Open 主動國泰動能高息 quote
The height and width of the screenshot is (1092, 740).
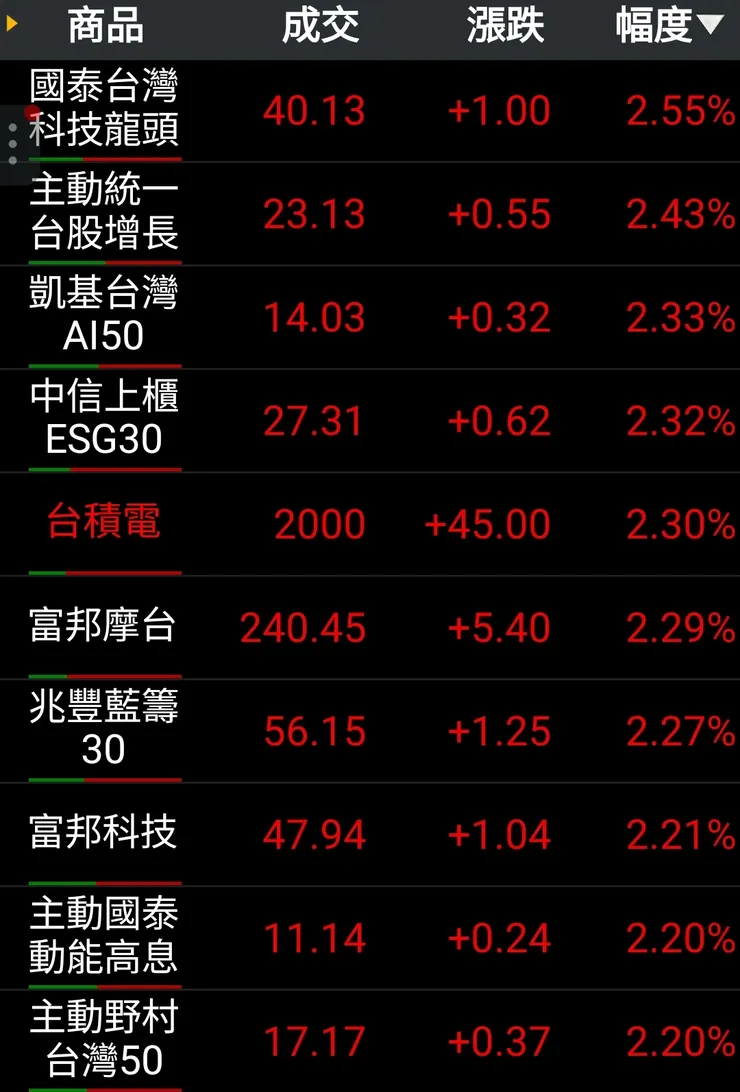pyautogui.click(x=104, y=937)
